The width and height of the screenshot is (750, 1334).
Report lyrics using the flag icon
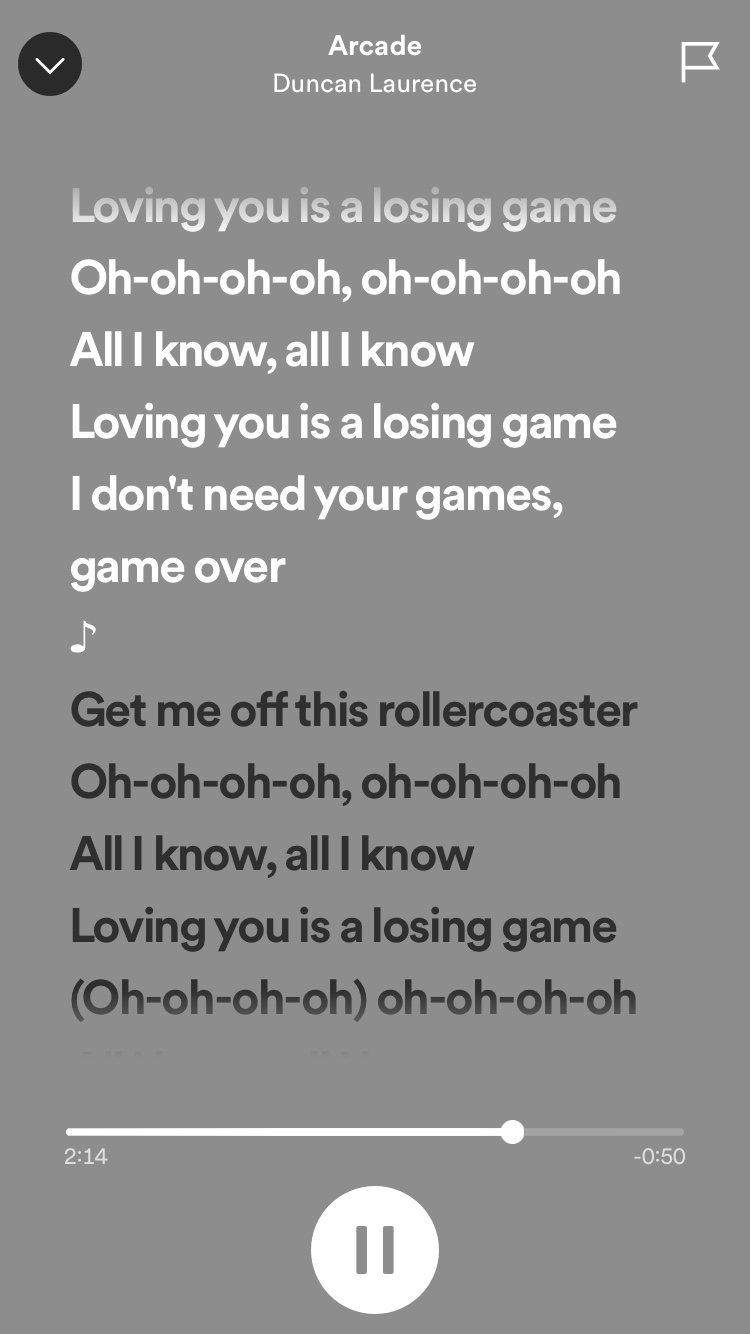699,62
